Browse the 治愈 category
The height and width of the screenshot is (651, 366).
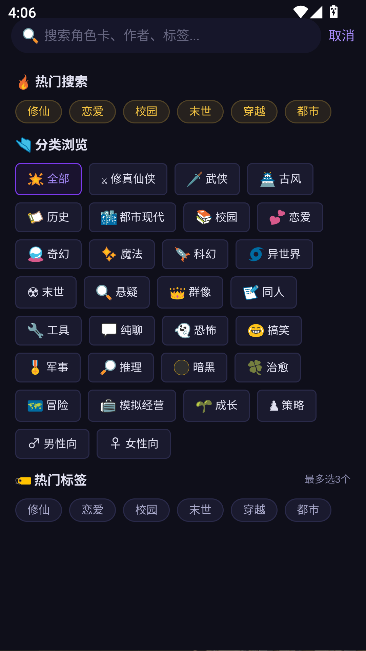click(268, 367)
